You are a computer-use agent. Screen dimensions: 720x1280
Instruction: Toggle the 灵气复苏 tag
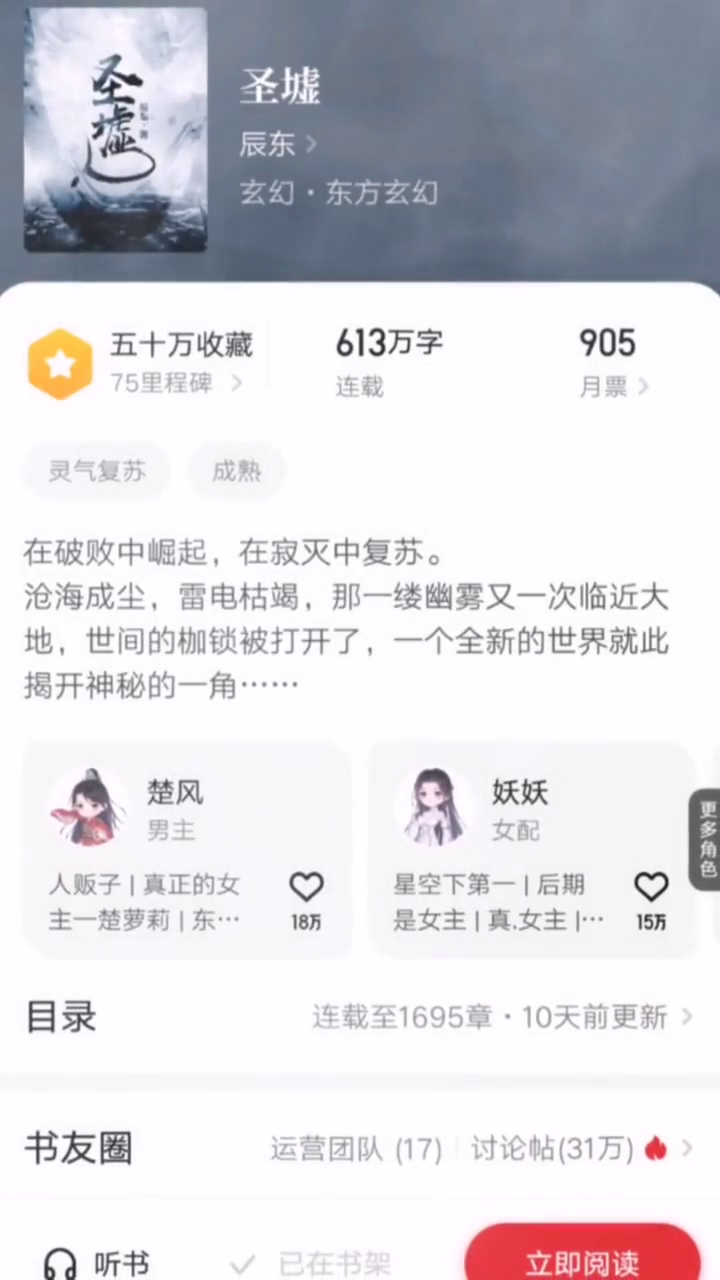(x=96, y=471)
